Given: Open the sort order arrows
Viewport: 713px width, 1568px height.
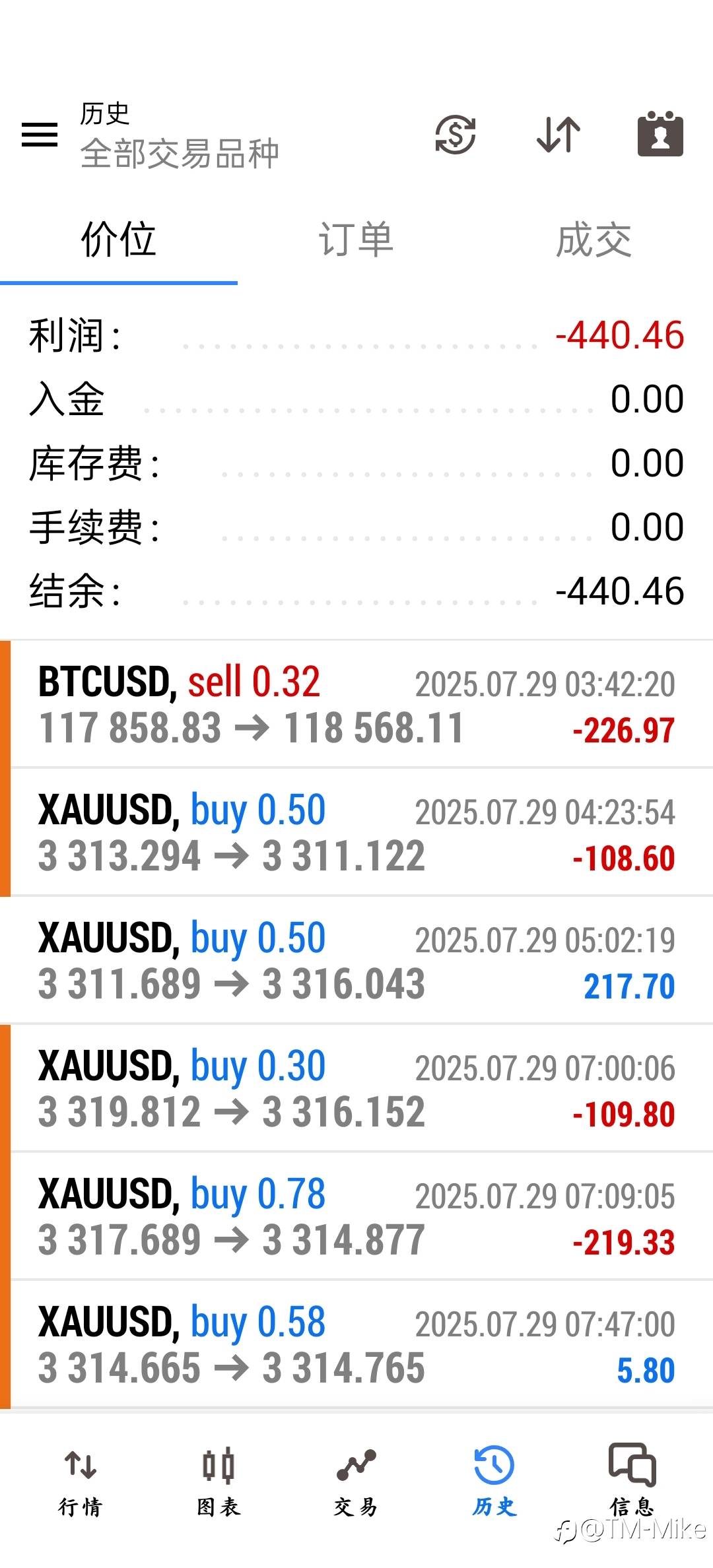Looking at the screenshot, I should 559,135.
